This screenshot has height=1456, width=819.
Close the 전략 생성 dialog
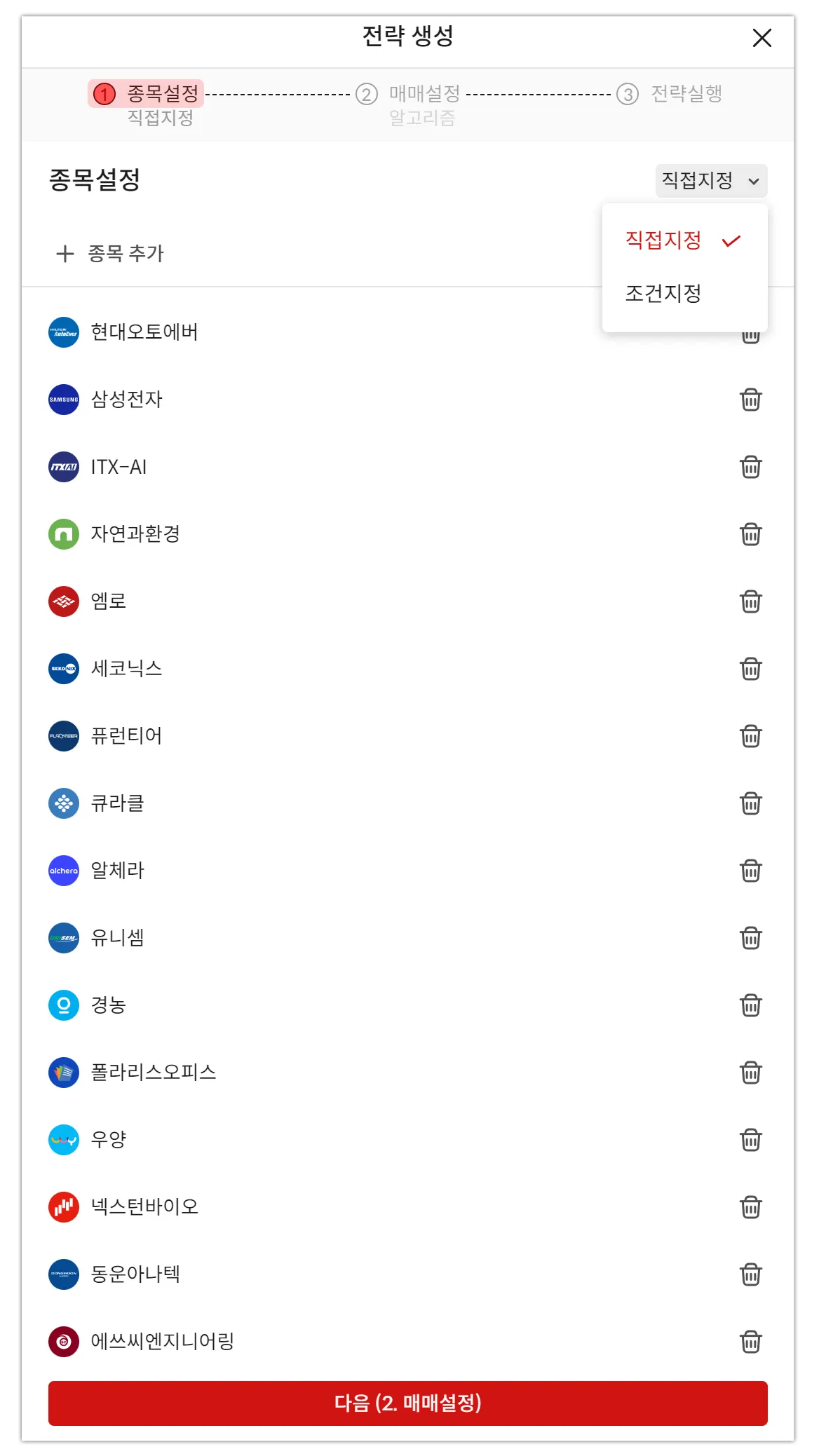point(762,38)
